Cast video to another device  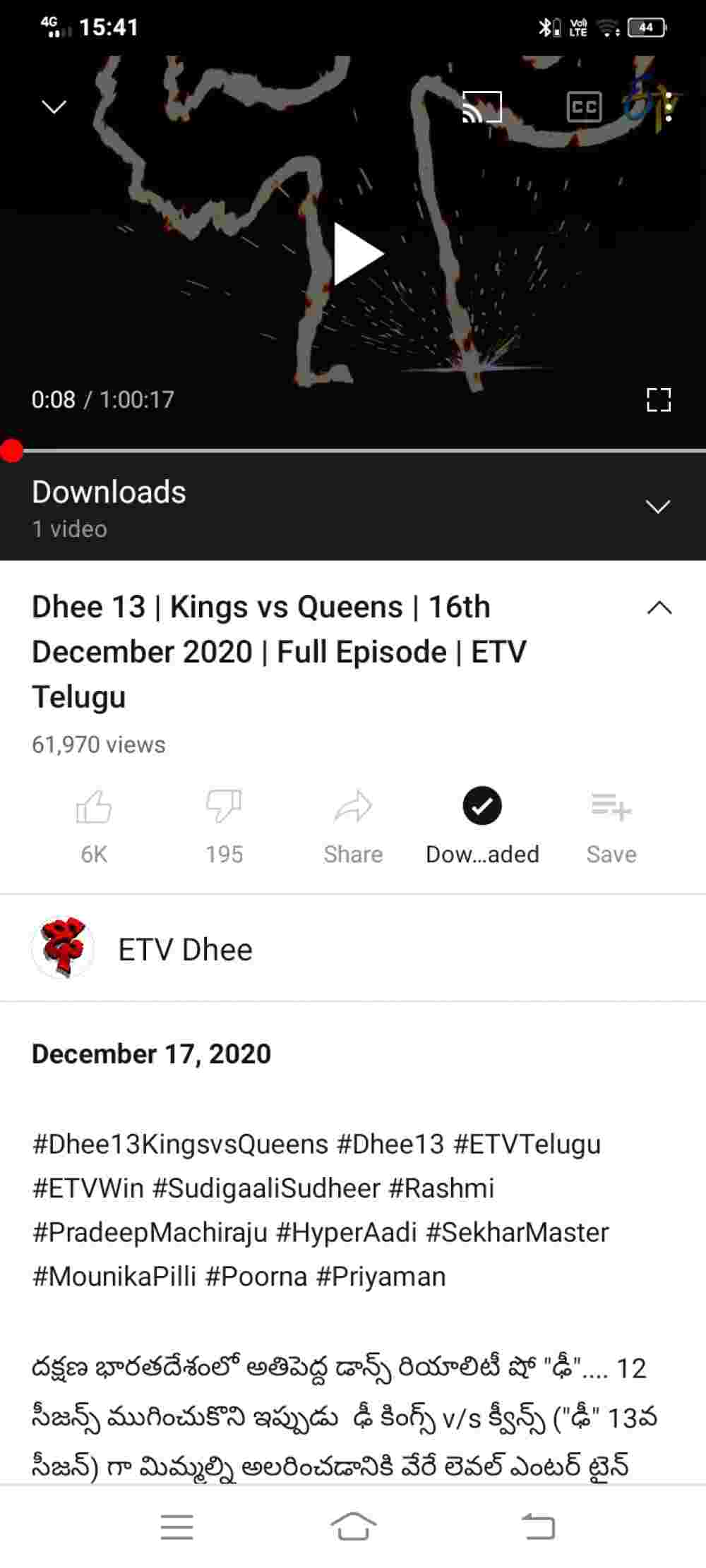click(x=481, y=107)
